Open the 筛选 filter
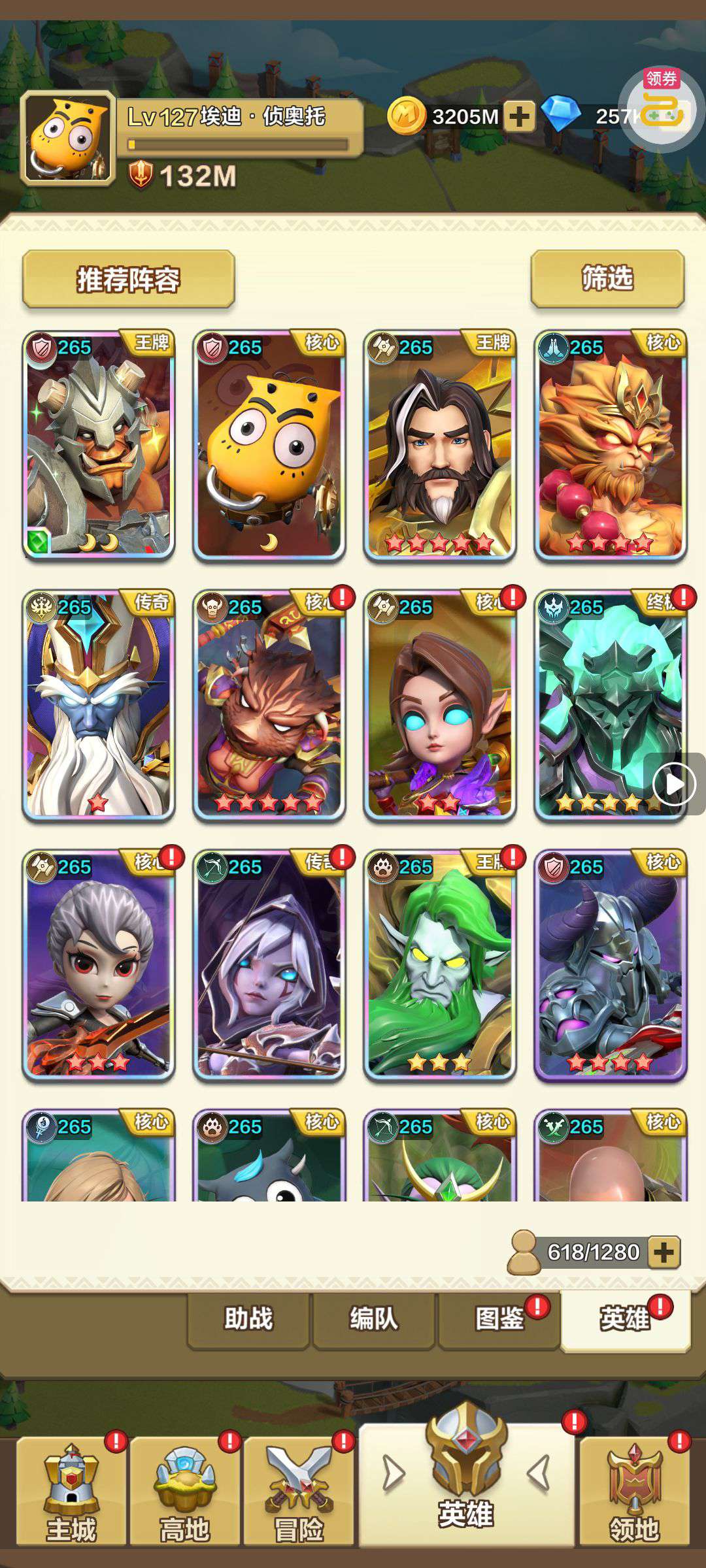The image size is (706, 1568). [607, 278]
